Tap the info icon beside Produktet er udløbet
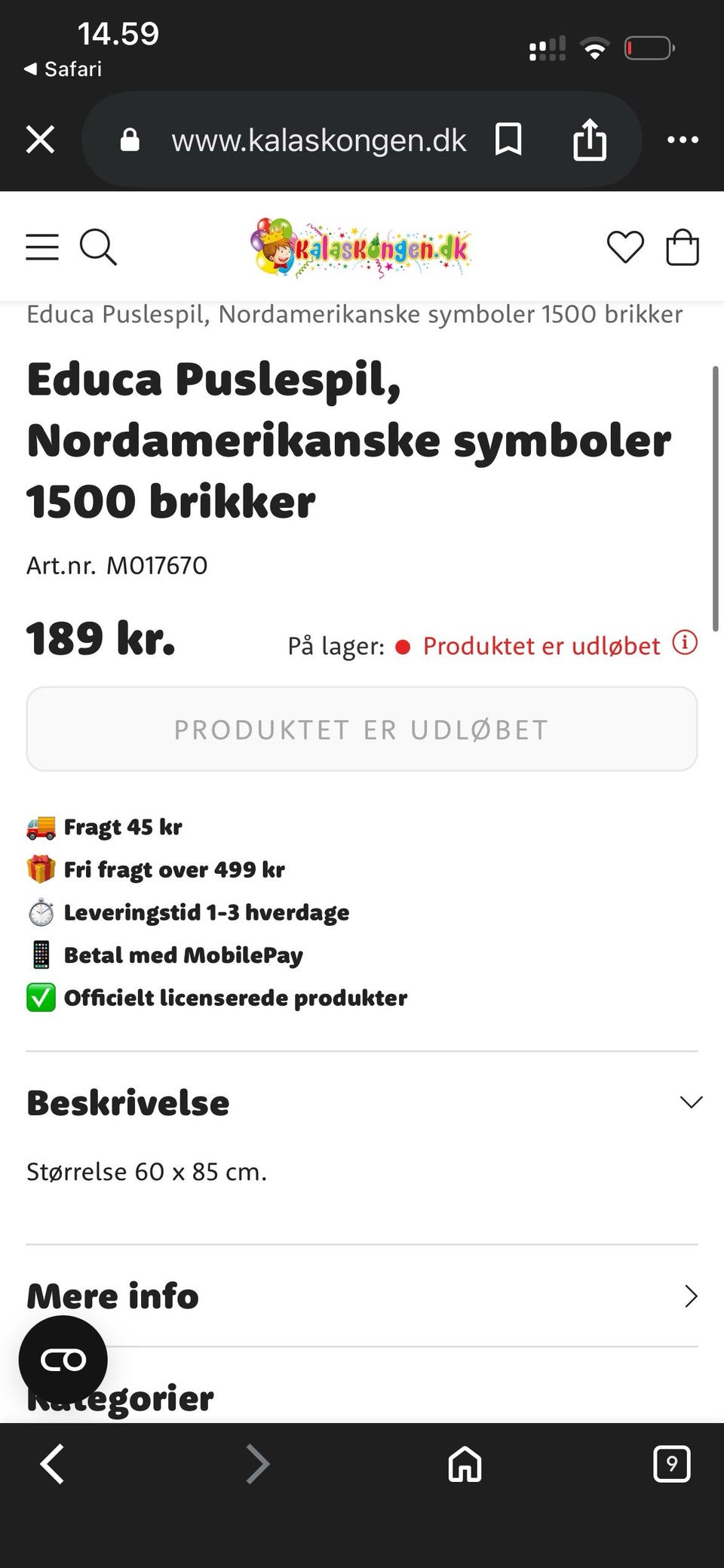 tap(685, 644)
